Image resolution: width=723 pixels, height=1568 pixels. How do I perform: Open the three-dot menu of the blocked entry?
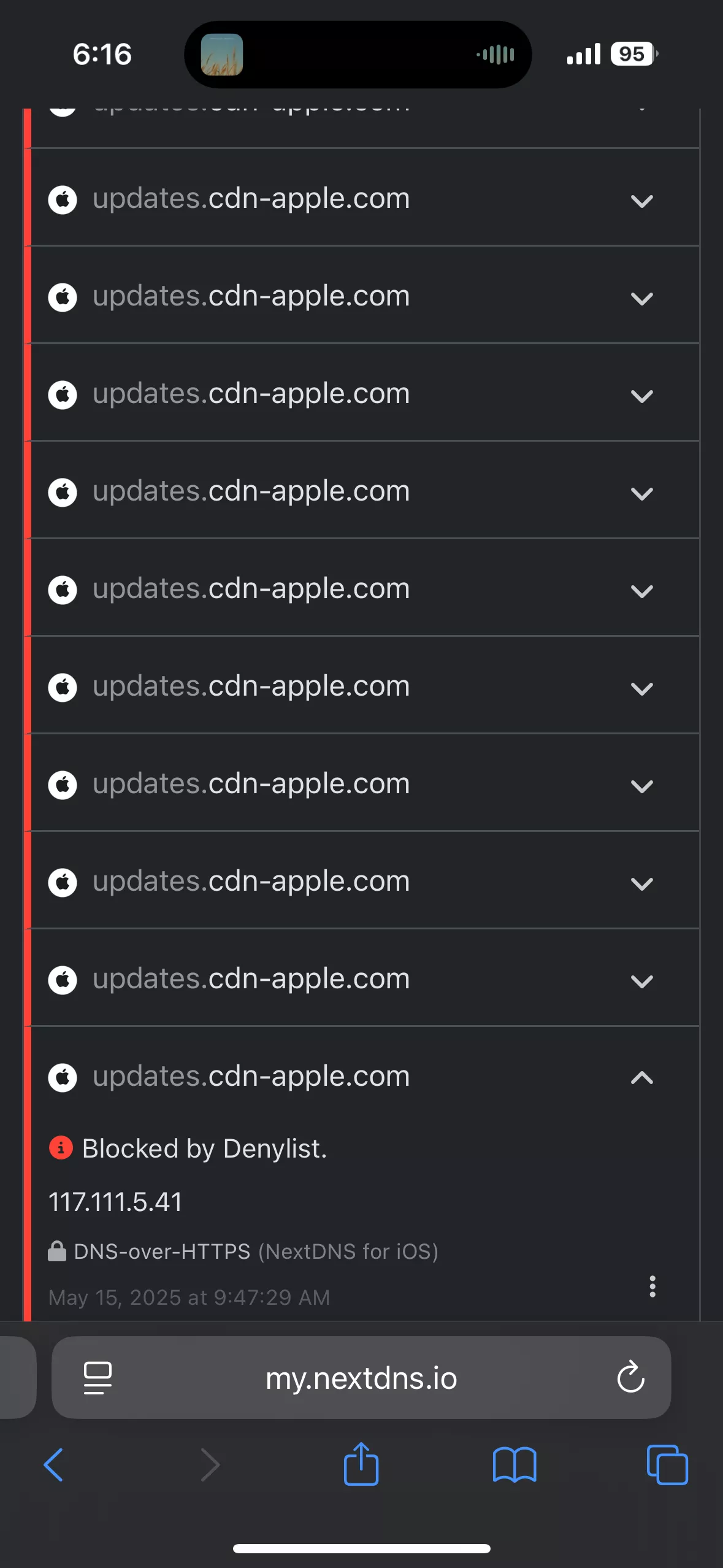[652, 1286]
